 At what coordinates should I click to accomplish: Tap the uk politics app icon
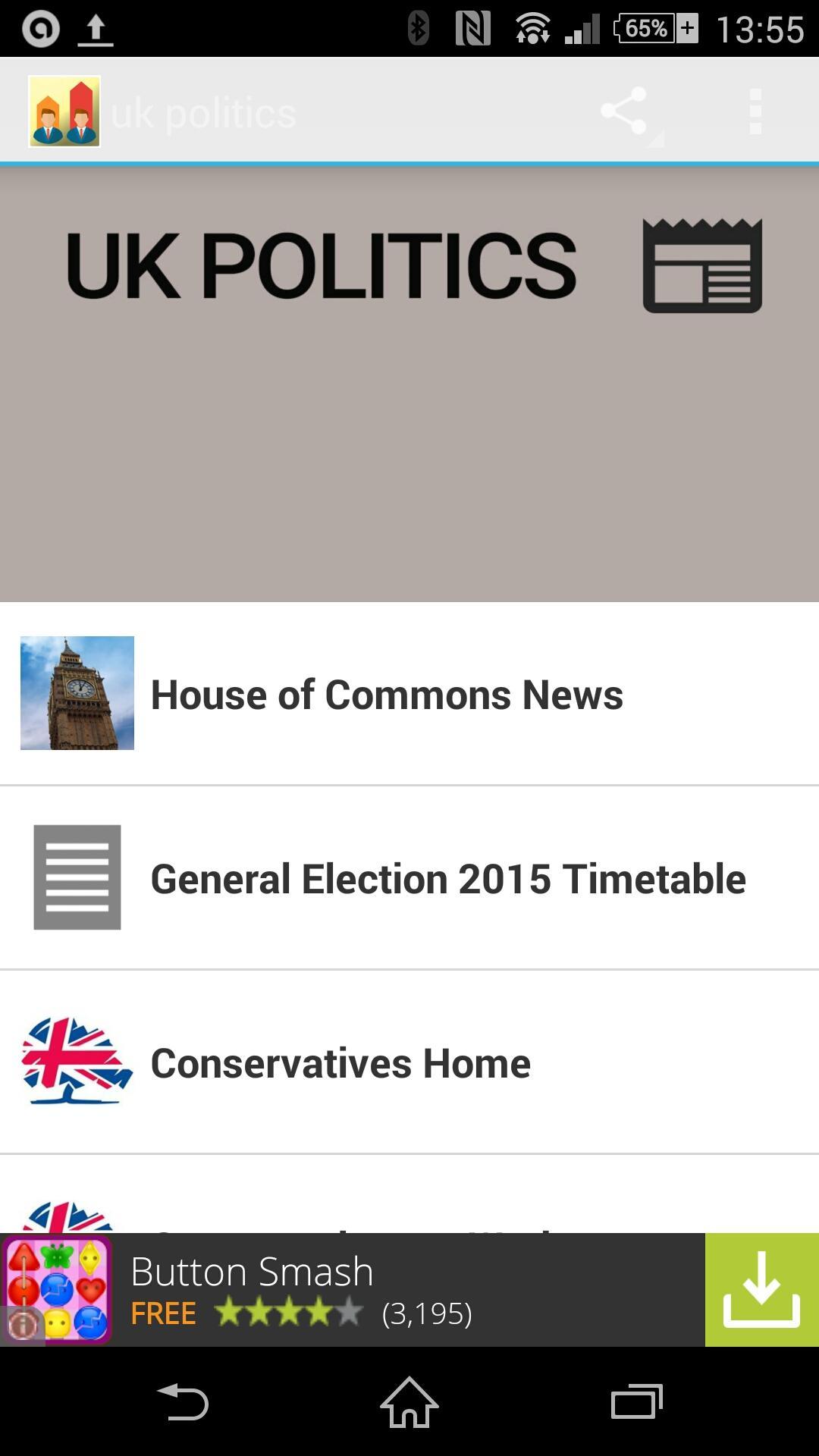64,111
